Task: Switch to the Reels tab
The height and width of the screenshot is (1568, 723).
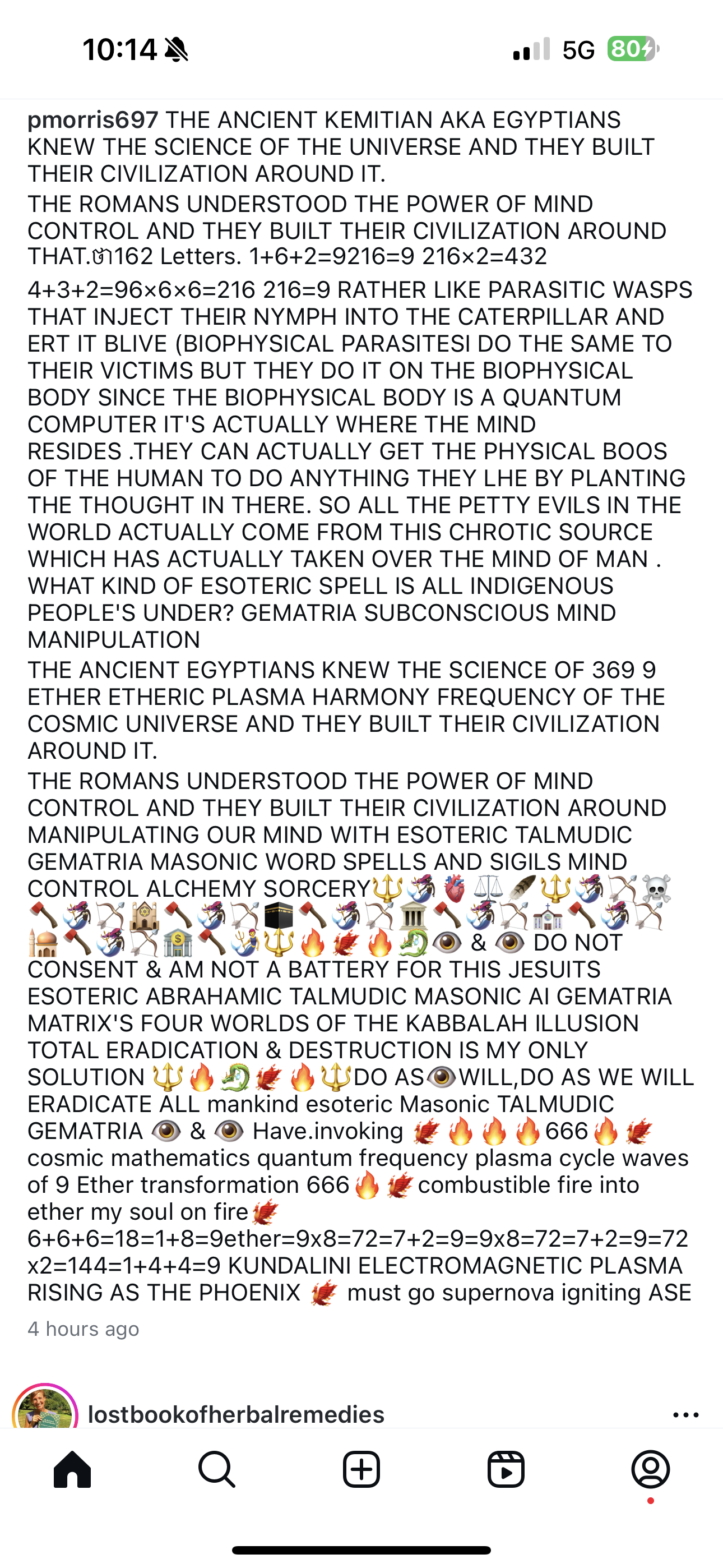Action: point(506,1469)
